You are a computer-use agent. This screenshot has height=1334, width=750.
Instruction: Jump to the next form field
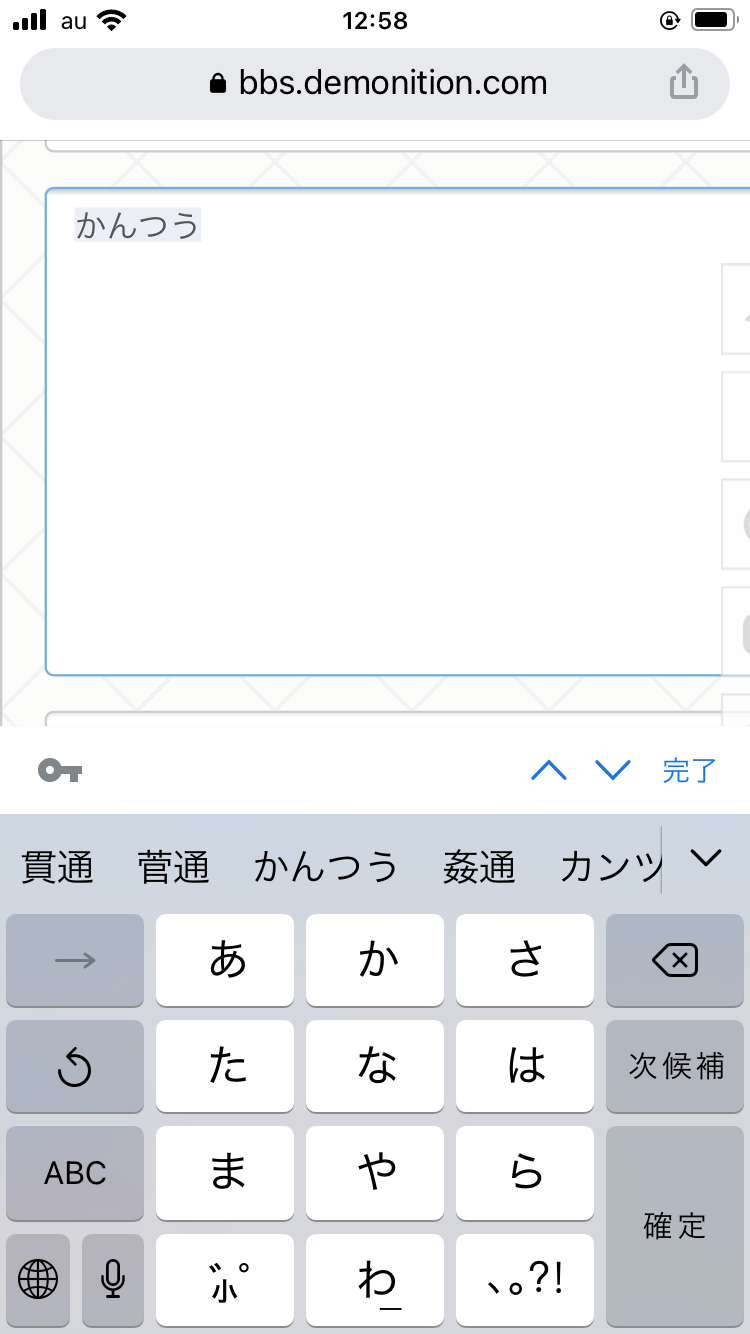[613, 770]
